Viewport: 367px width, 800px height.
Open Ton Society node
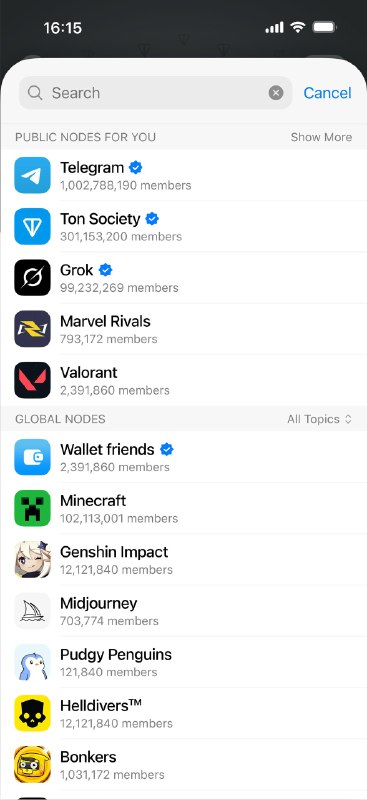pos(184,226)
